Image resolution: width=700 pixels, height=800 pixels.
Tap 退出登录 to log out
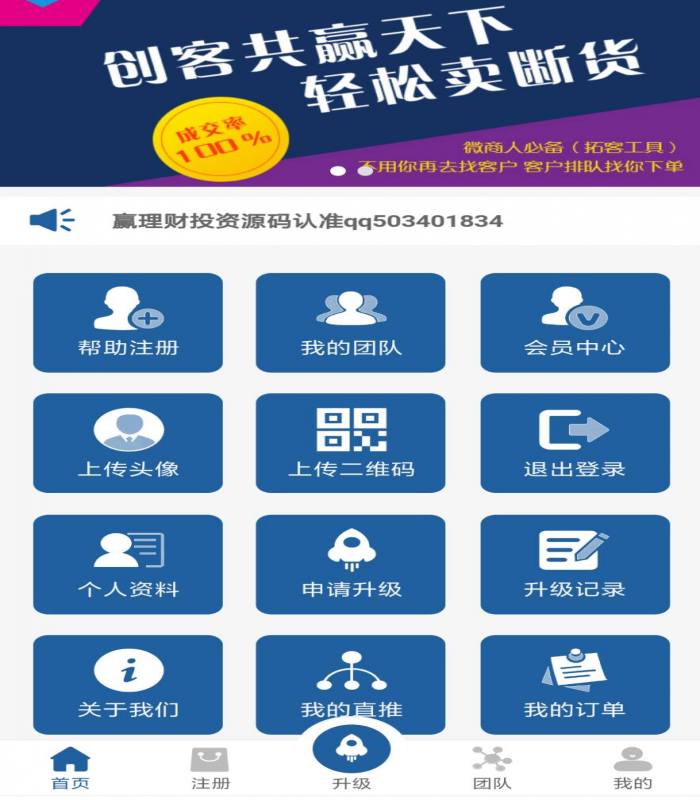[x=574, y=443]
